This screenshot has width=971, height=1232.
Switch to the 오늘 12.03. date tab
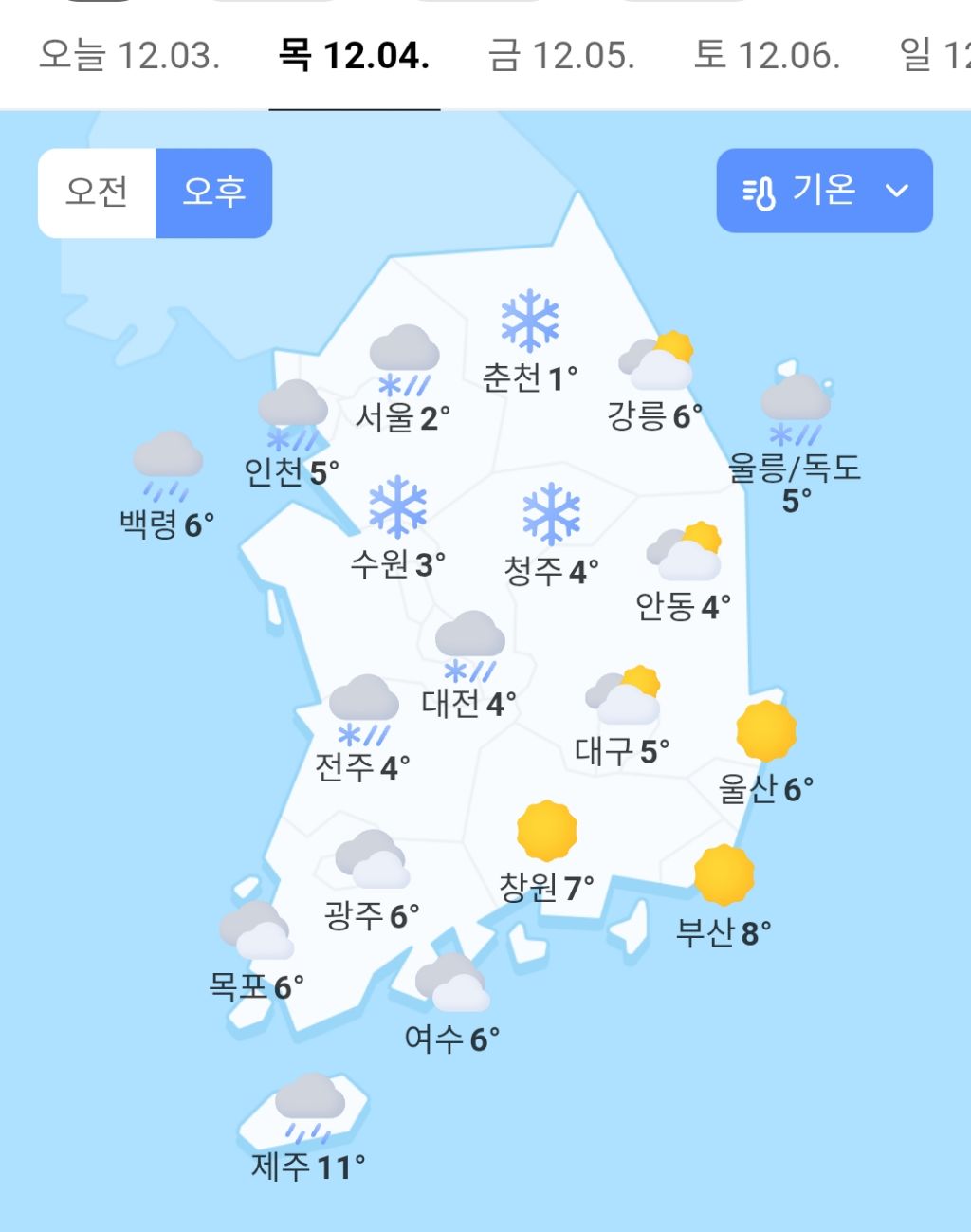[x=129, y=56]
